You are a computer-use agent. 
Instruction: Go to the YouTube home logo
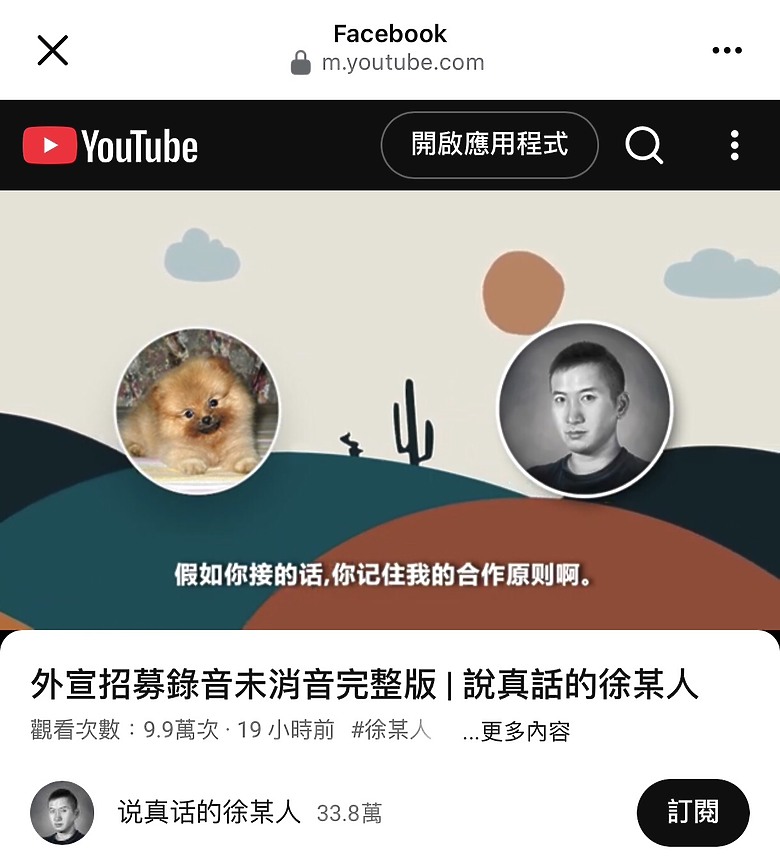pyautogui.click(x=110, y=146)
